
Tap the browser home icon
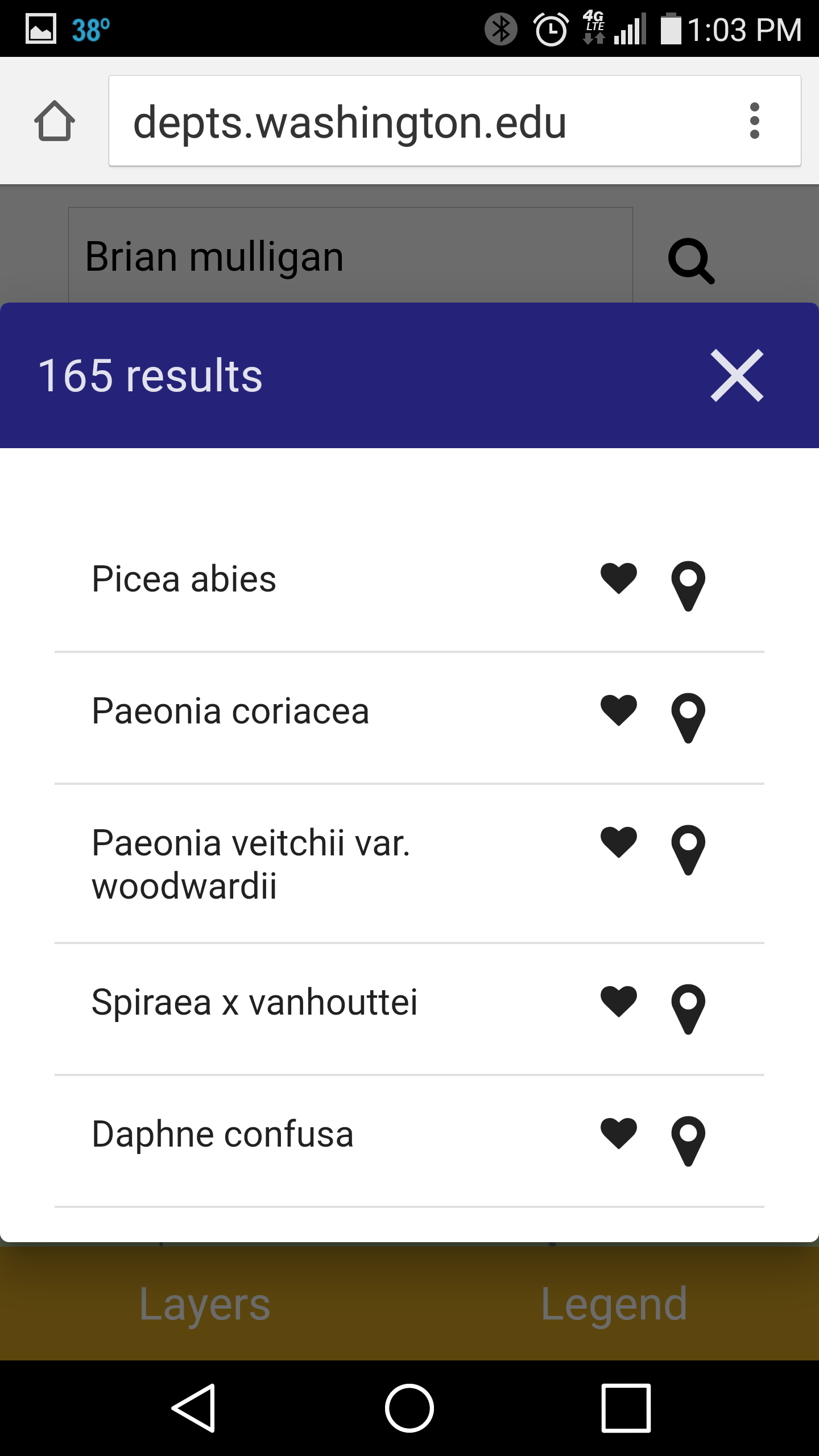coord(55,121)
